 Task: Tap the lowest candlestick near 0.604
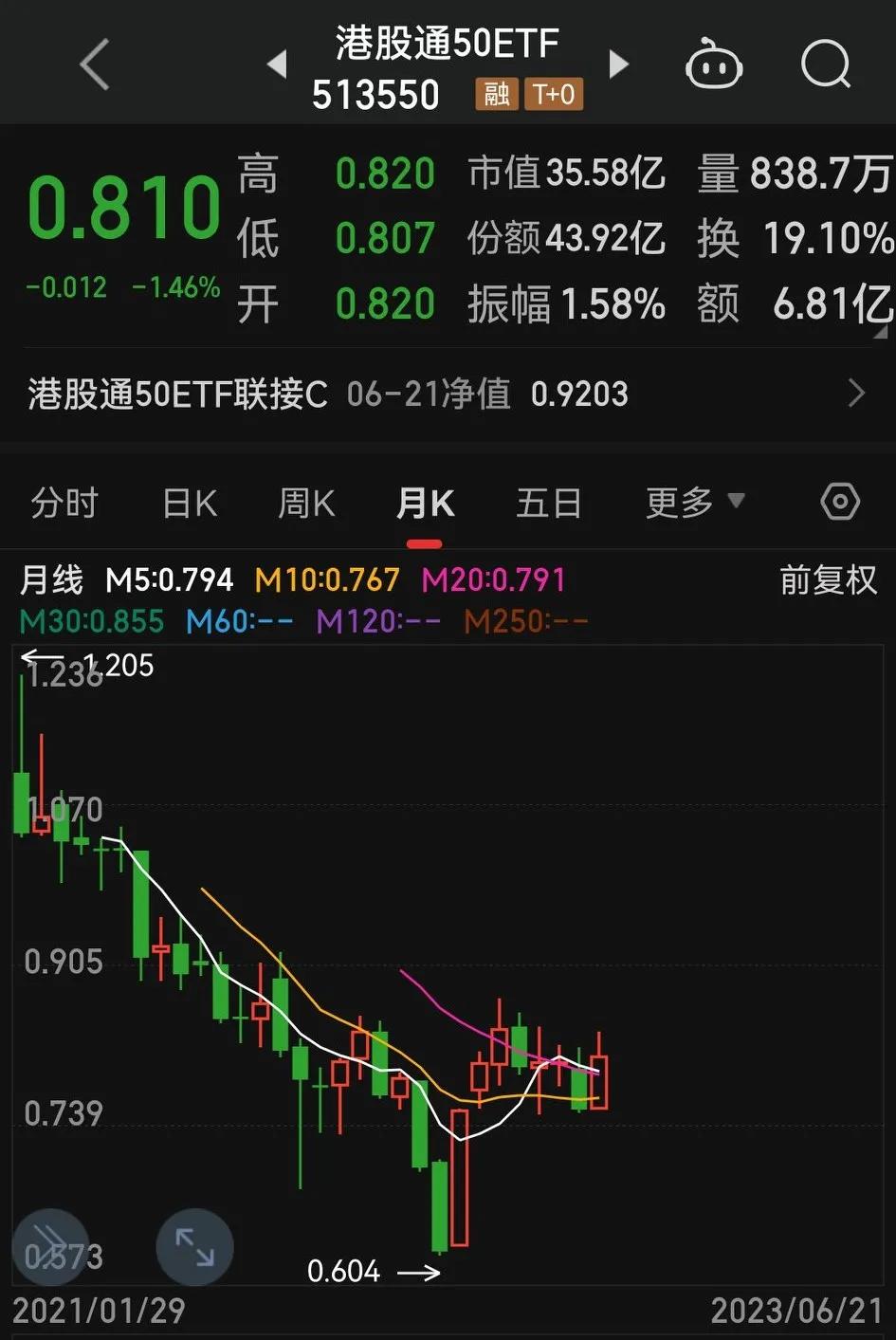440,1204
